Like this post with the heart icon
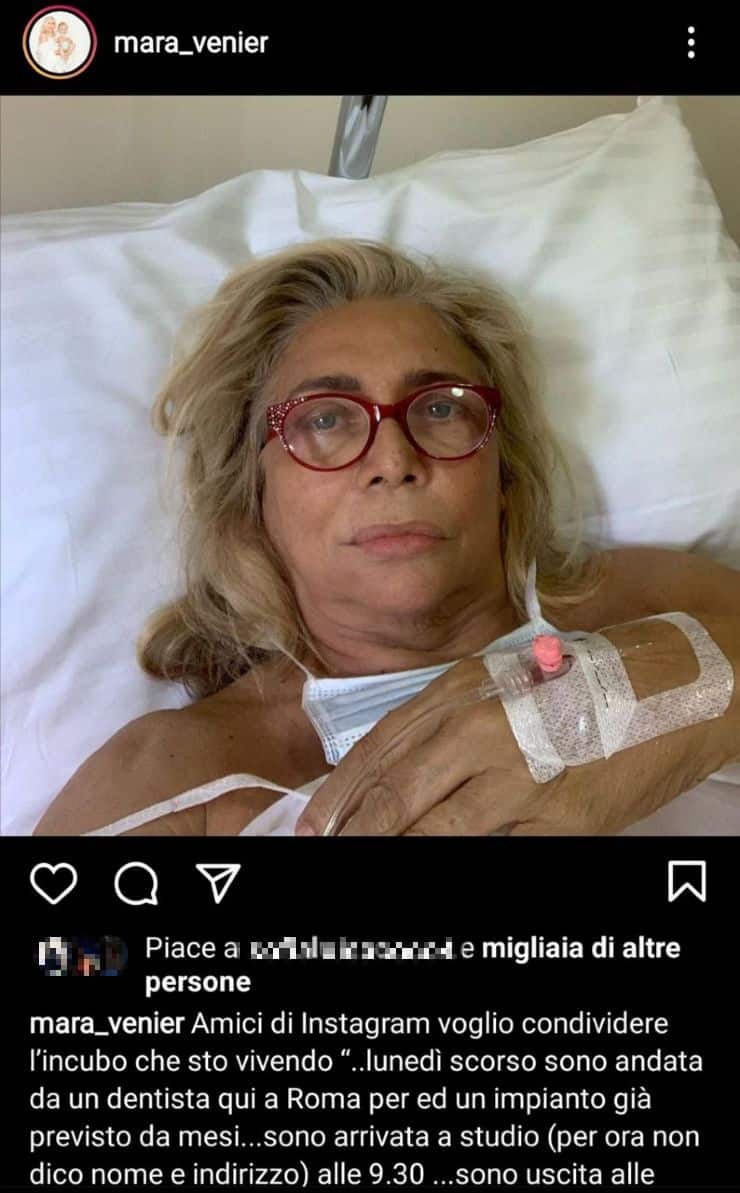The width and height of the screenshot is (740, 1193). 54,882
